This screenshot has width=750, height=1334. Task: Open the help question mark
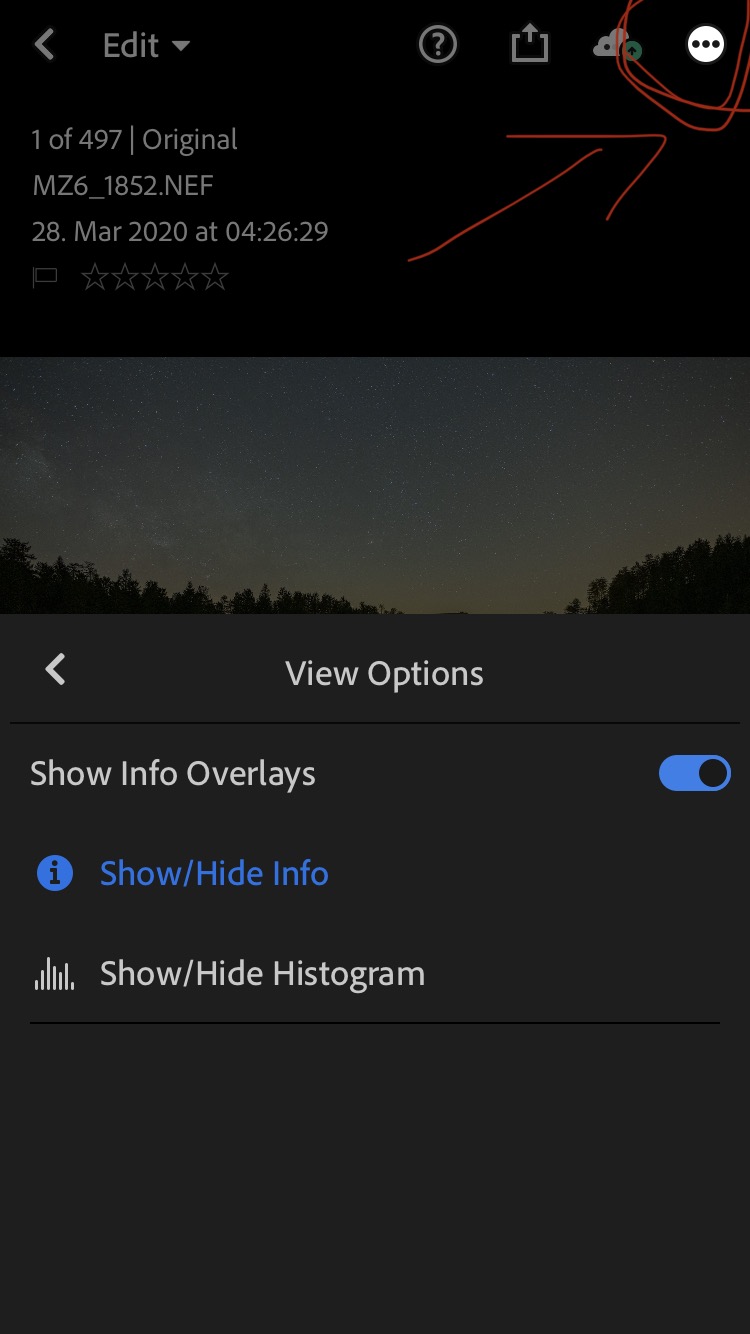click(437, 45)
